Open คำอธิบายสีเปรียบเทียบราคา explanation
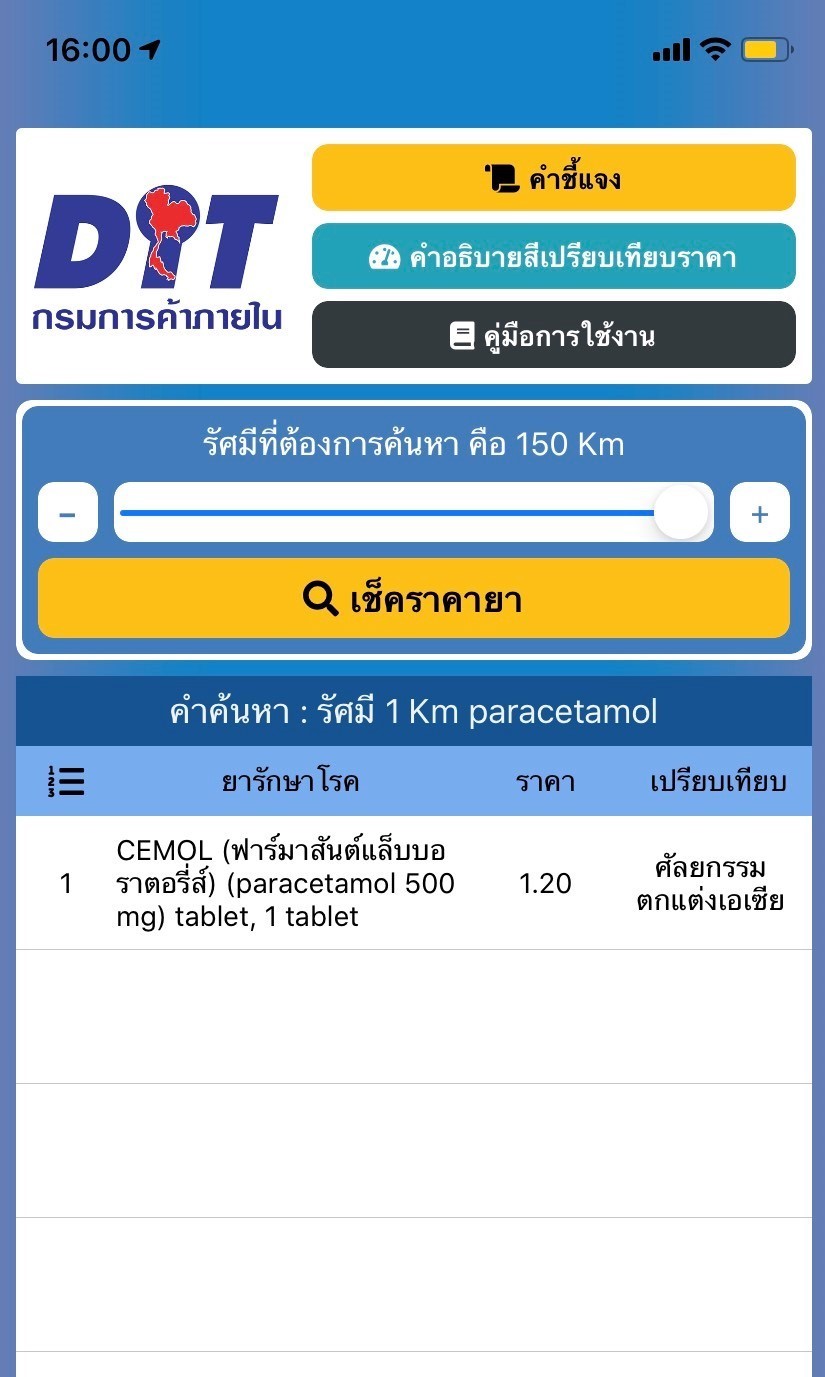The height and width of the screenshot is (1377, 825). (x=553, y=256)
